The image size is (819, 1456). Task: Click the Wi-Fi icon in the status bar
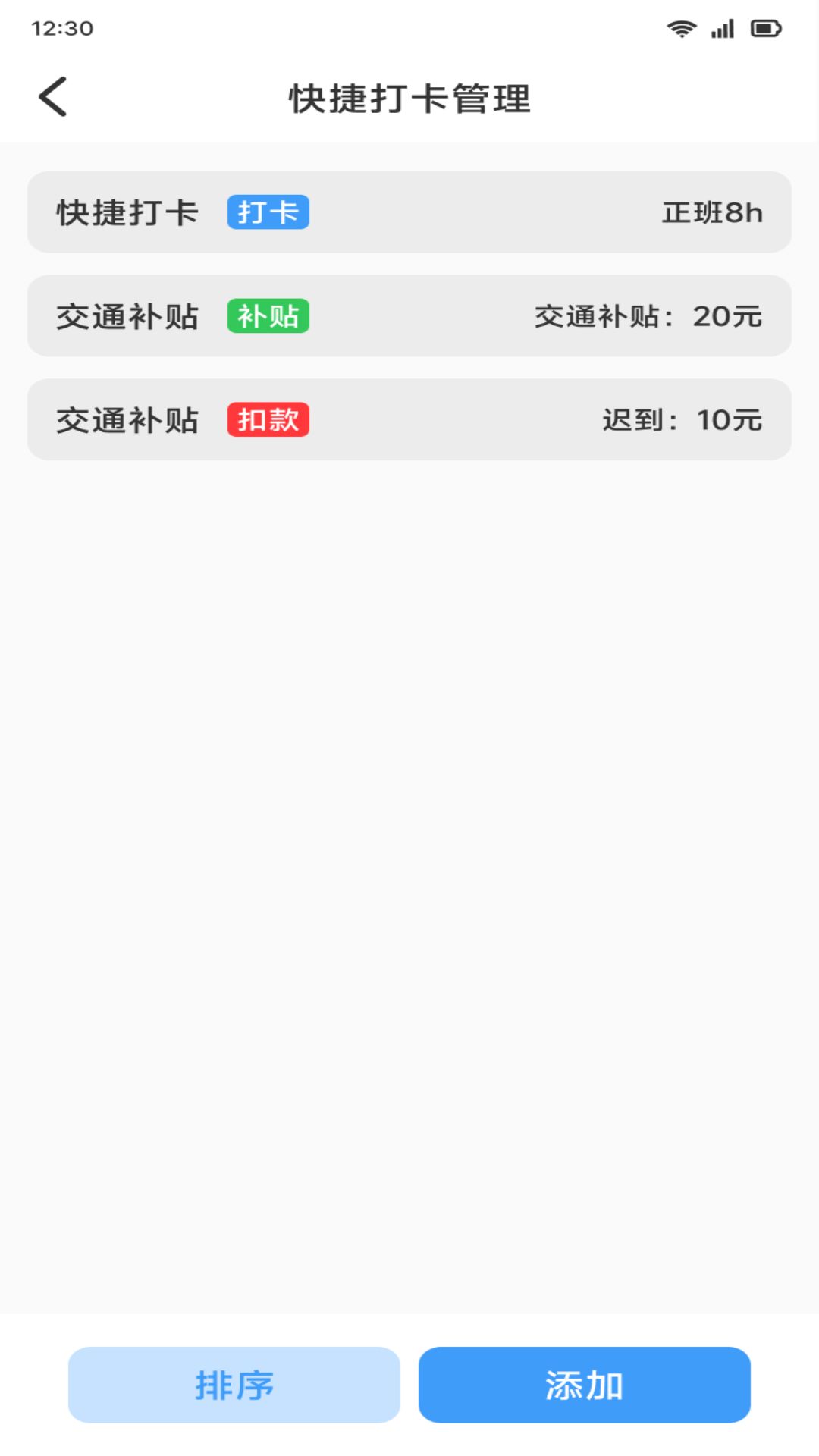[680, 27]
